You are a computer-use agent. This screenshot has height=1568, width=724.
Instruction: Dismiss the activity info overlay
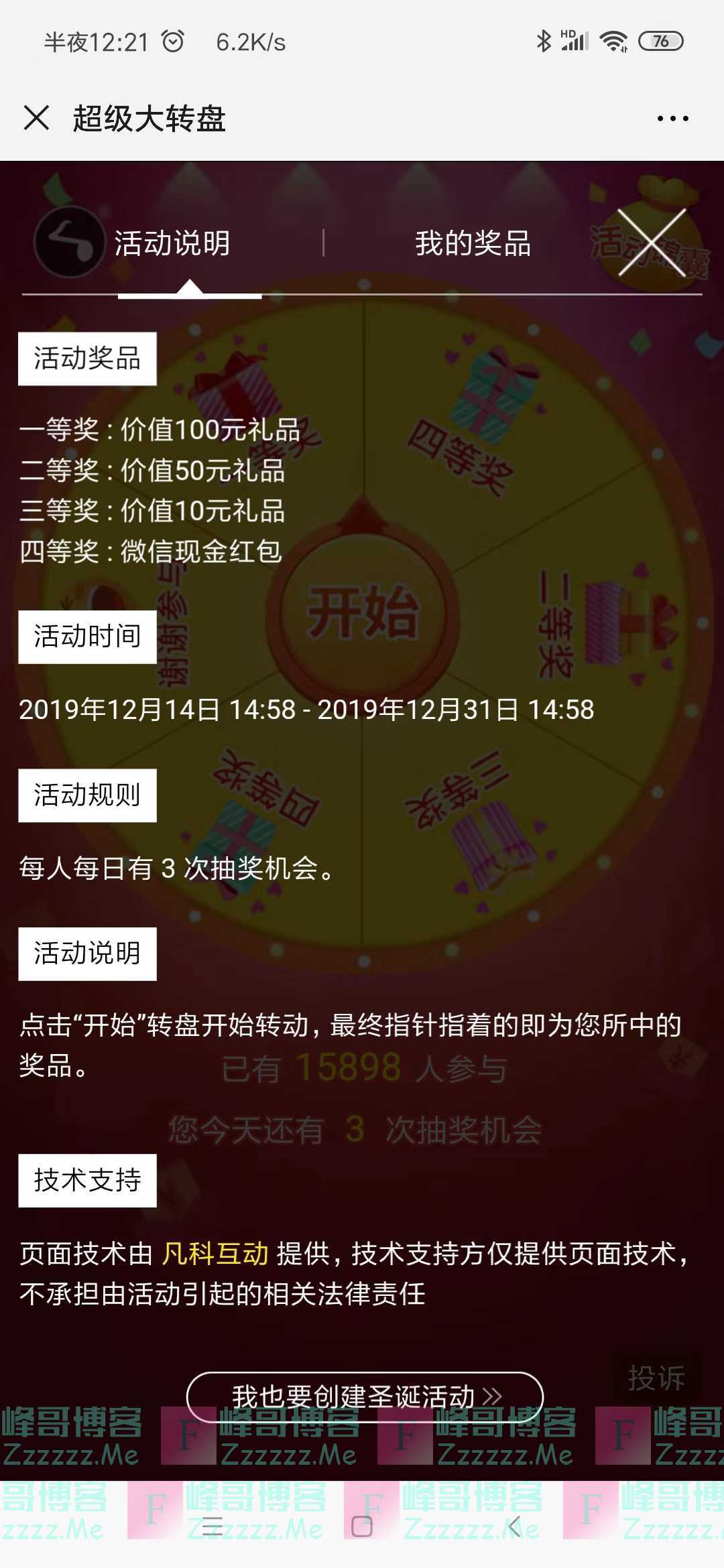652,243
